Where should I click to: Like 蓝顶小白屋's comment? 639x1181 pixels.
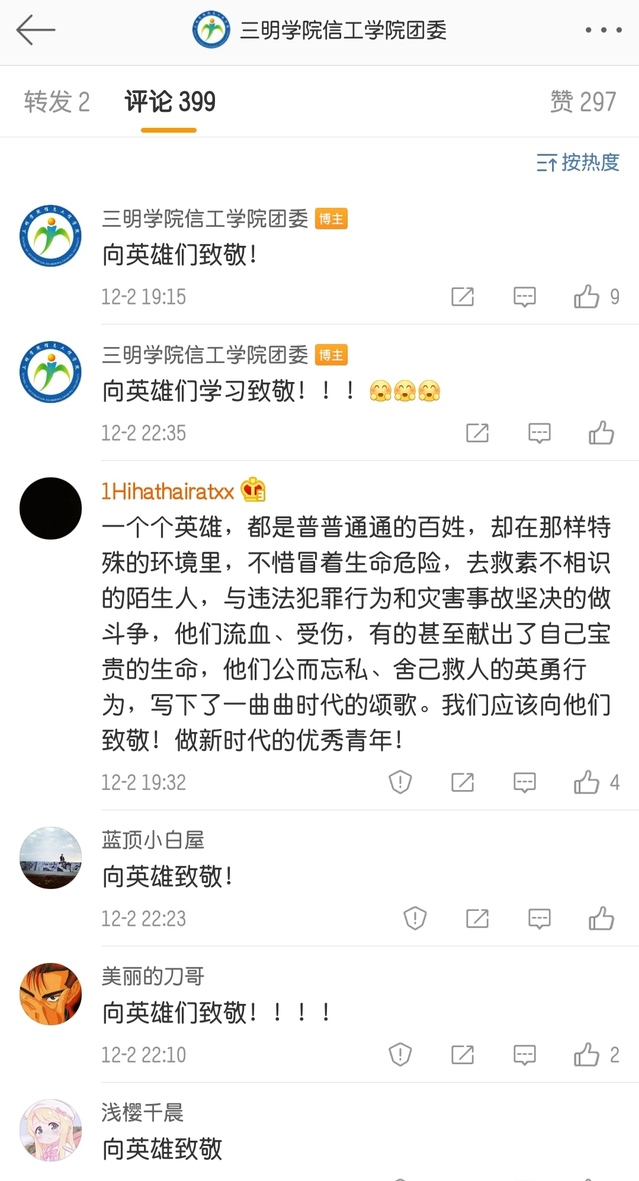(x=601, y=918)
